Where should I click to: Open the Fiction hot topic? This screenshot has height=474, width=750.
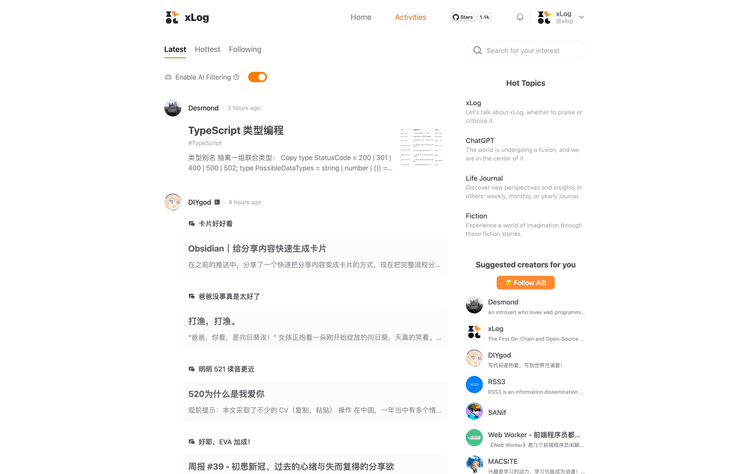[x=476, y=216]
